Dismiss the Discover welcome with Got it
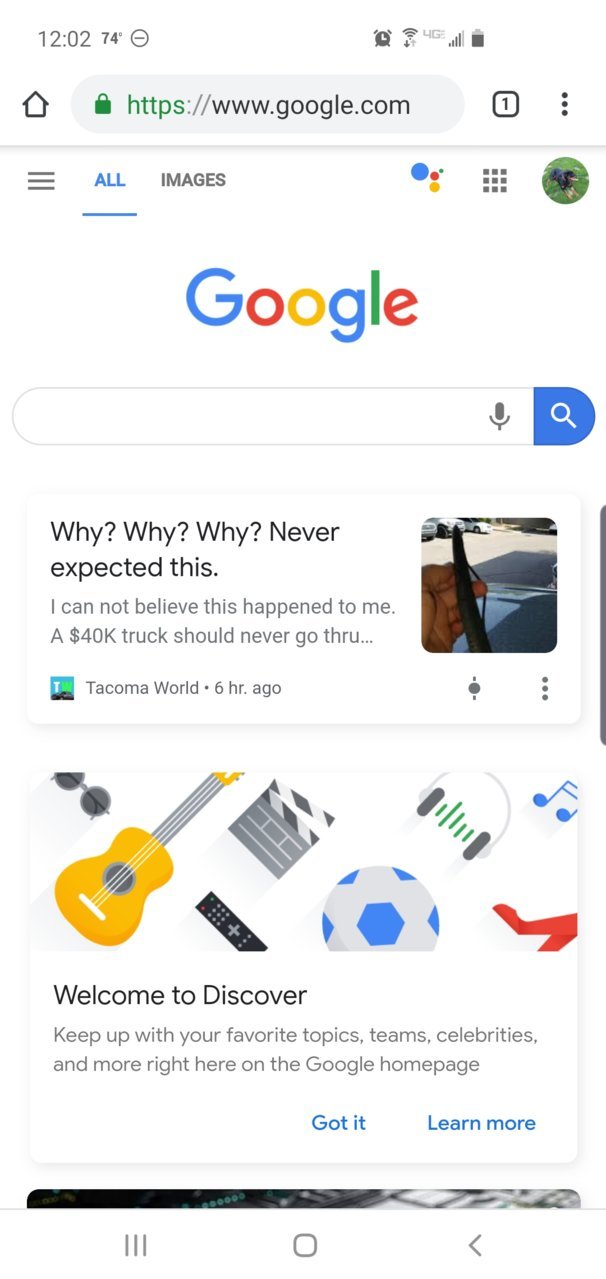Screen dimensions: 606x1279 click(339, 1123)
